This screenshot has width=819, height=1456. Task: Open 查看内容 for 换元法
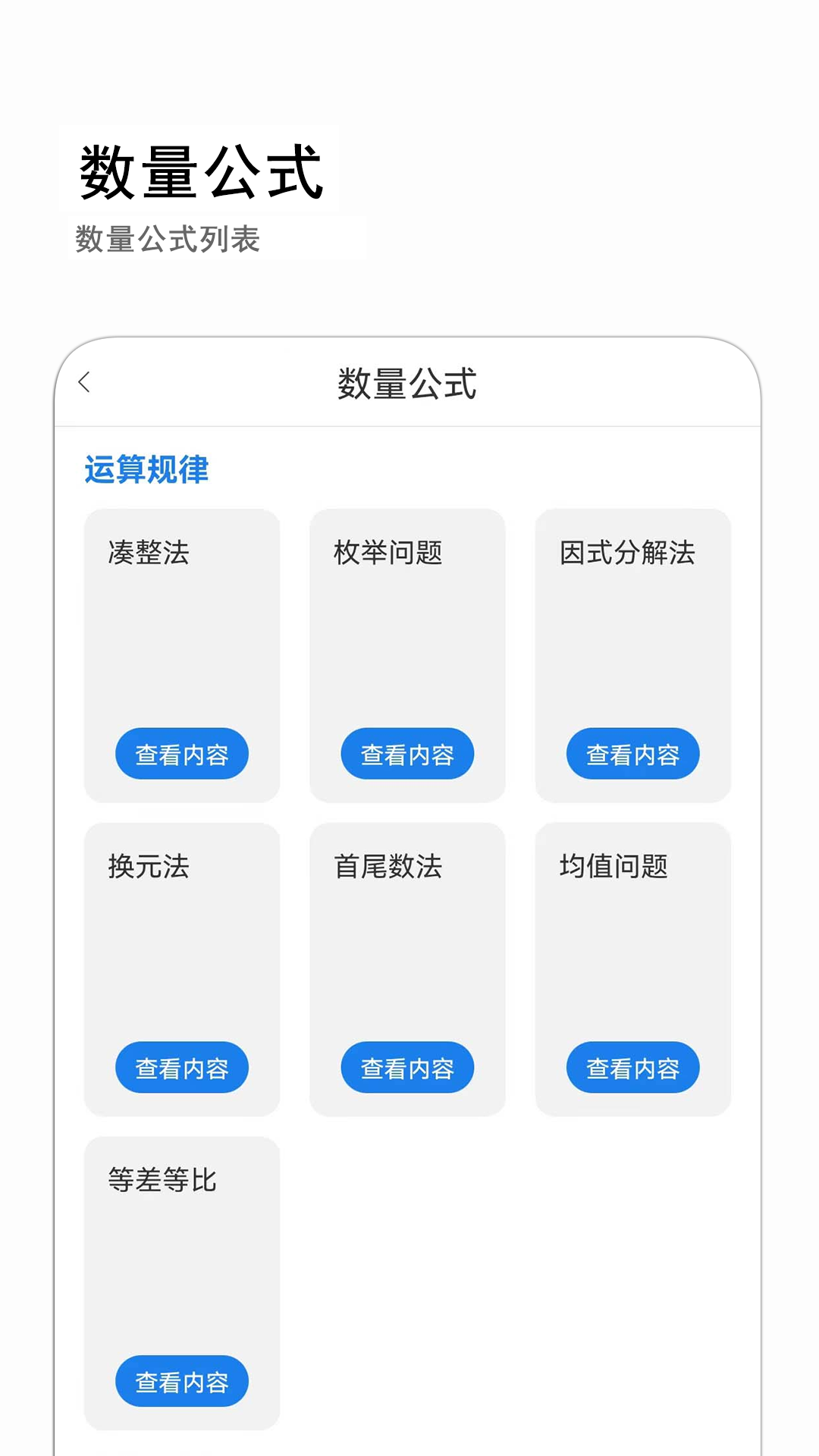coord(181,1067)
